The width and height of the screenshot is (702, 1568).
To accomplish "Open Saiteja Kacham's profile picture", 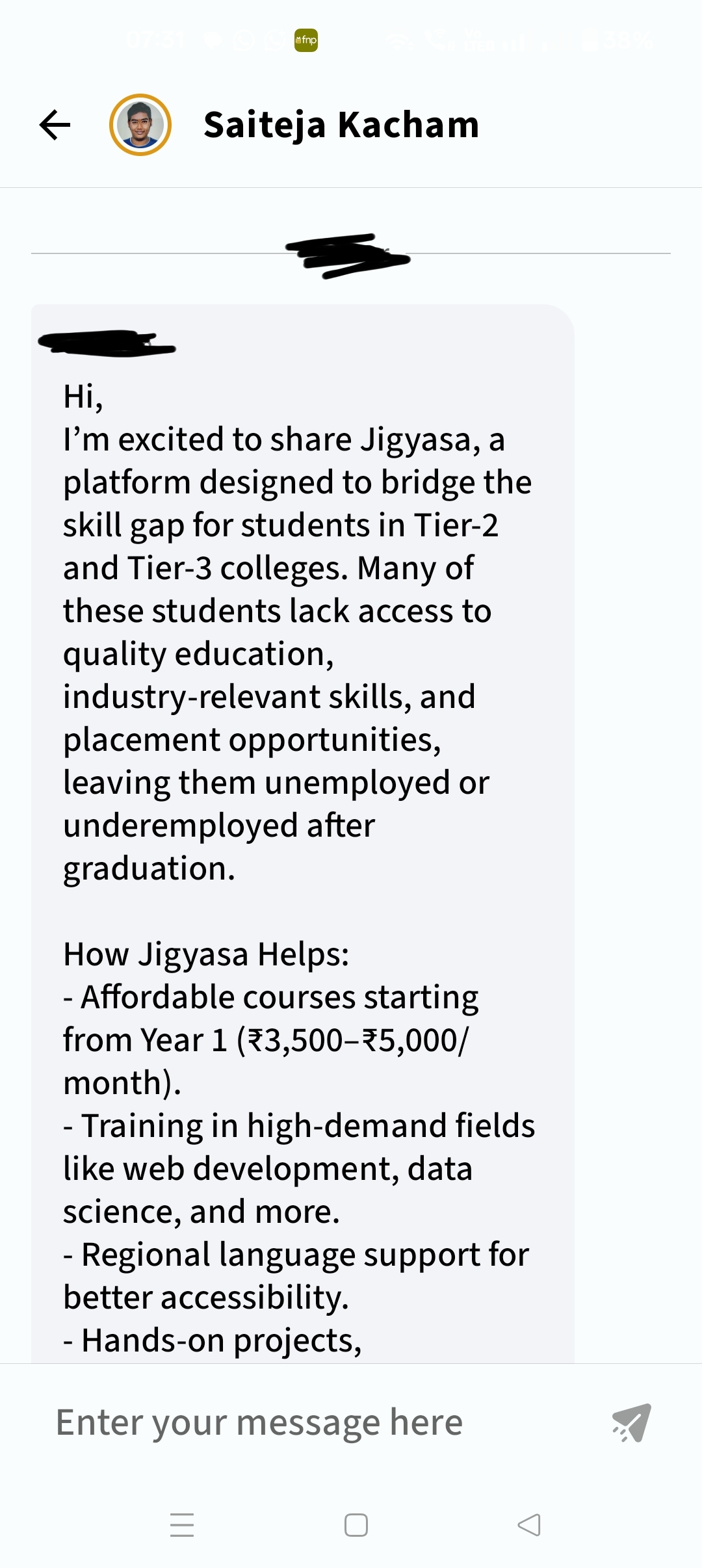I will tap(140, 125).
